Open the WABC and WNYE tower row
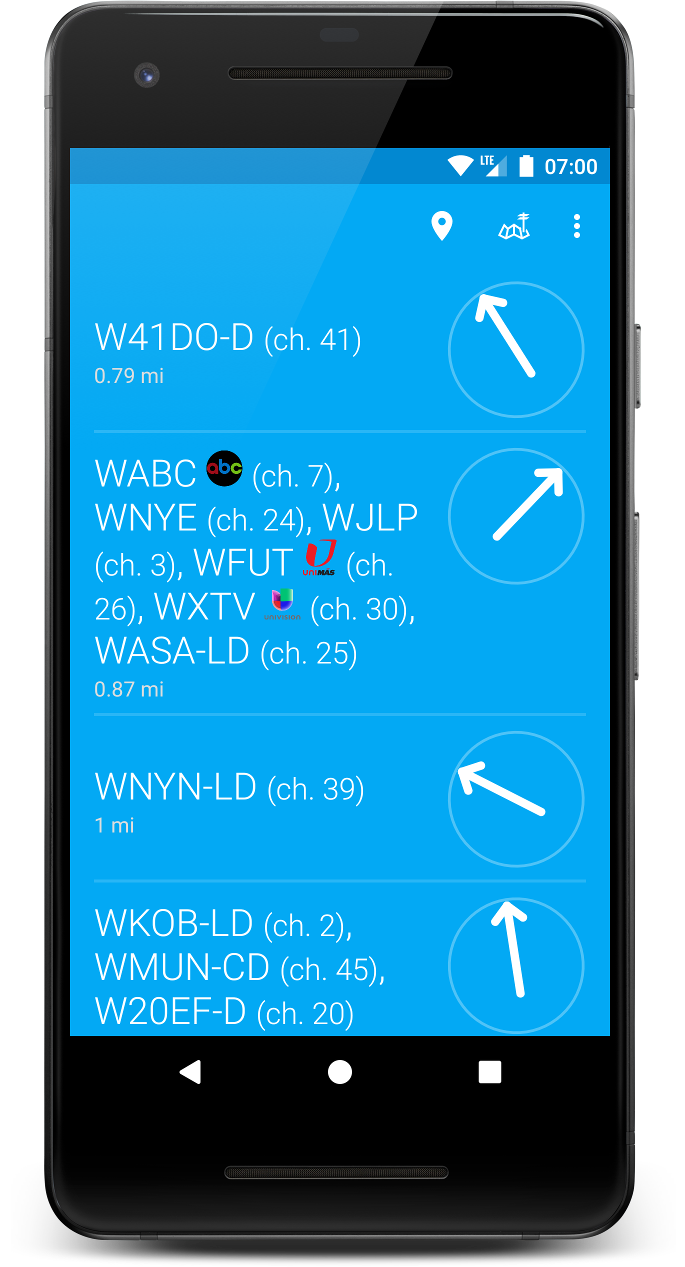Viewport: 685px width, 1267px height. (x=340, y=574)
